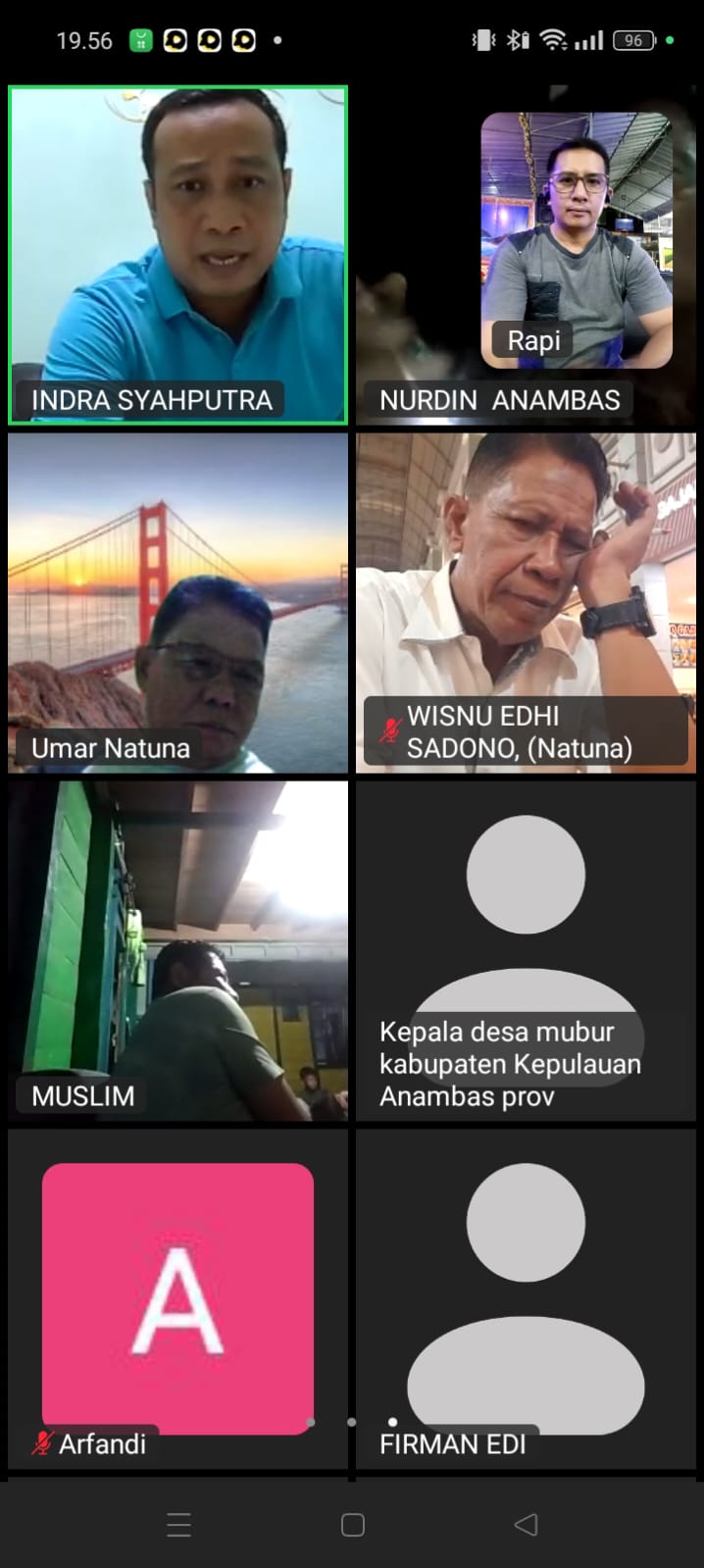704x1568 pixels.
Task: Tap Kepala desa mubur participant tile
Action: click(526, 949)
